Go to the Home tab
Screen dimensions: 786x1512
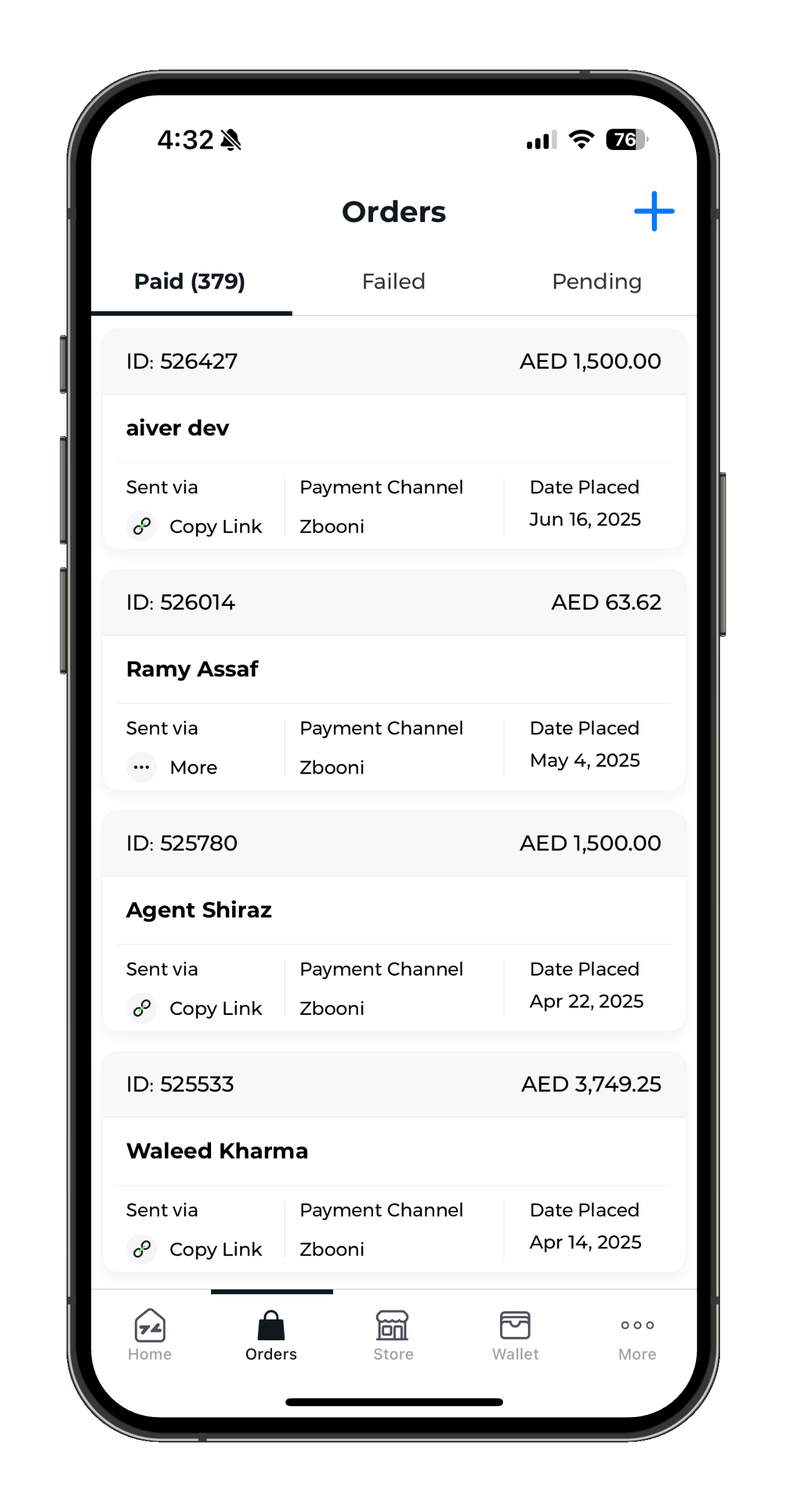coord(150,1335)
